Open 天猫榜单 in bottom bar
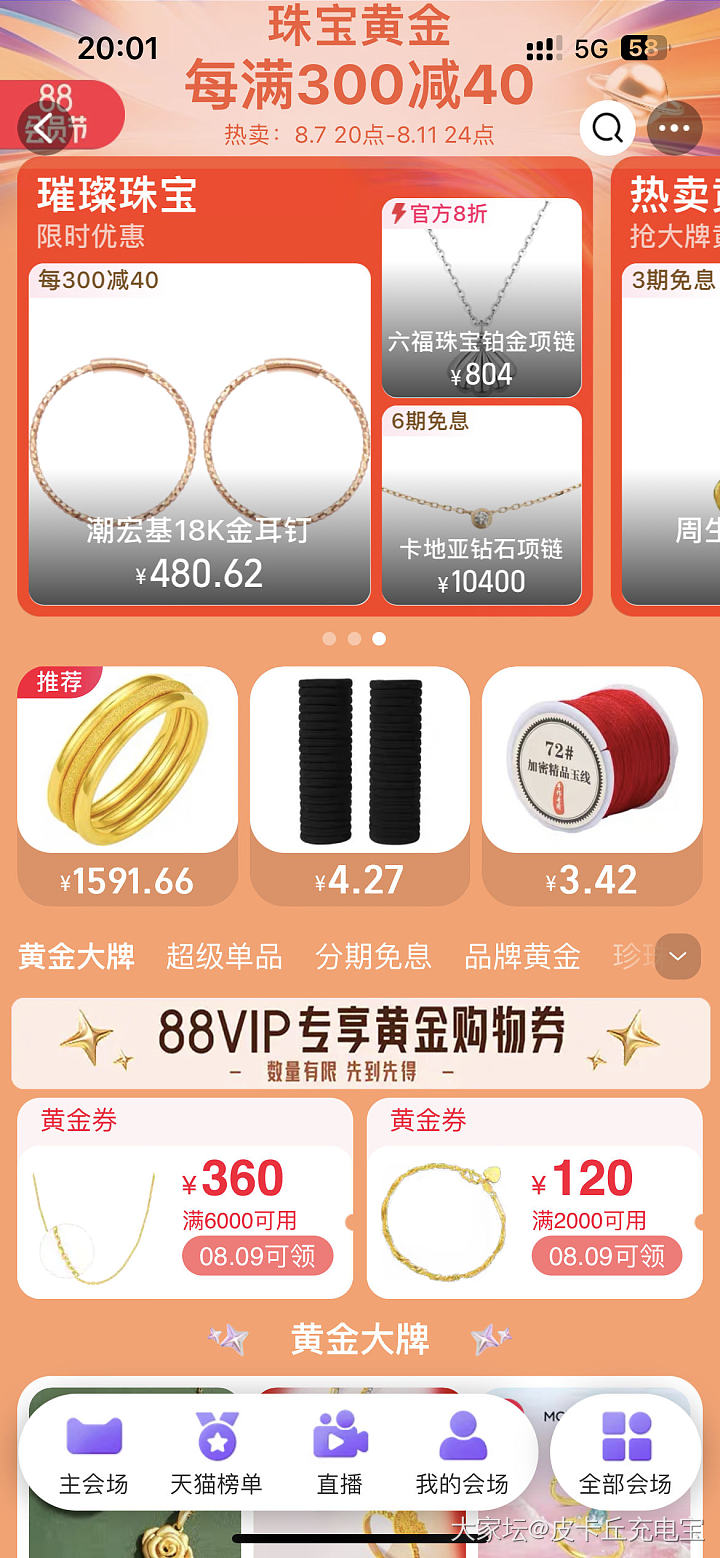Viewport: 720px width, 1558px height. 216,1455
